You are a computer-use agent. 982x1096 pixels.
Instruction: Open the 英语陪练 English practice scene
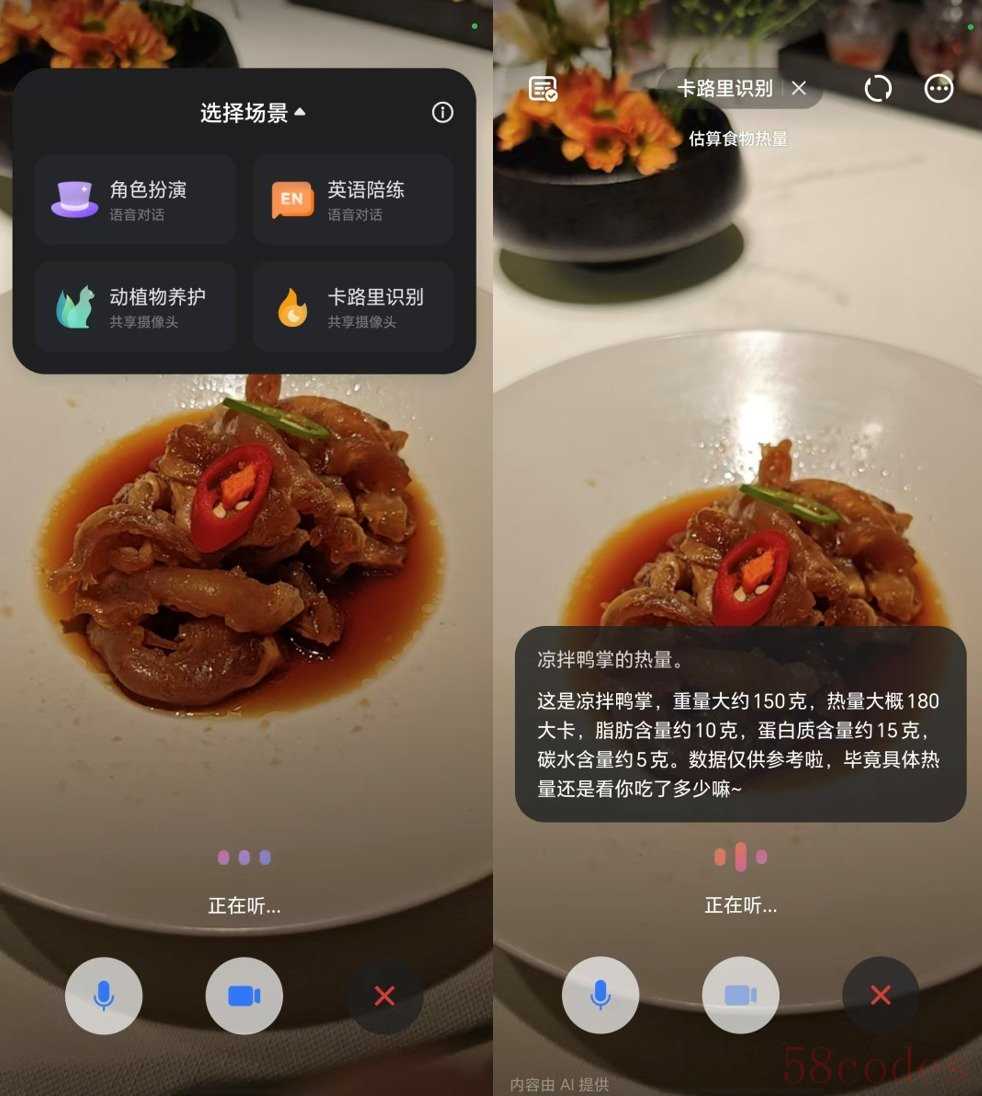353,199
